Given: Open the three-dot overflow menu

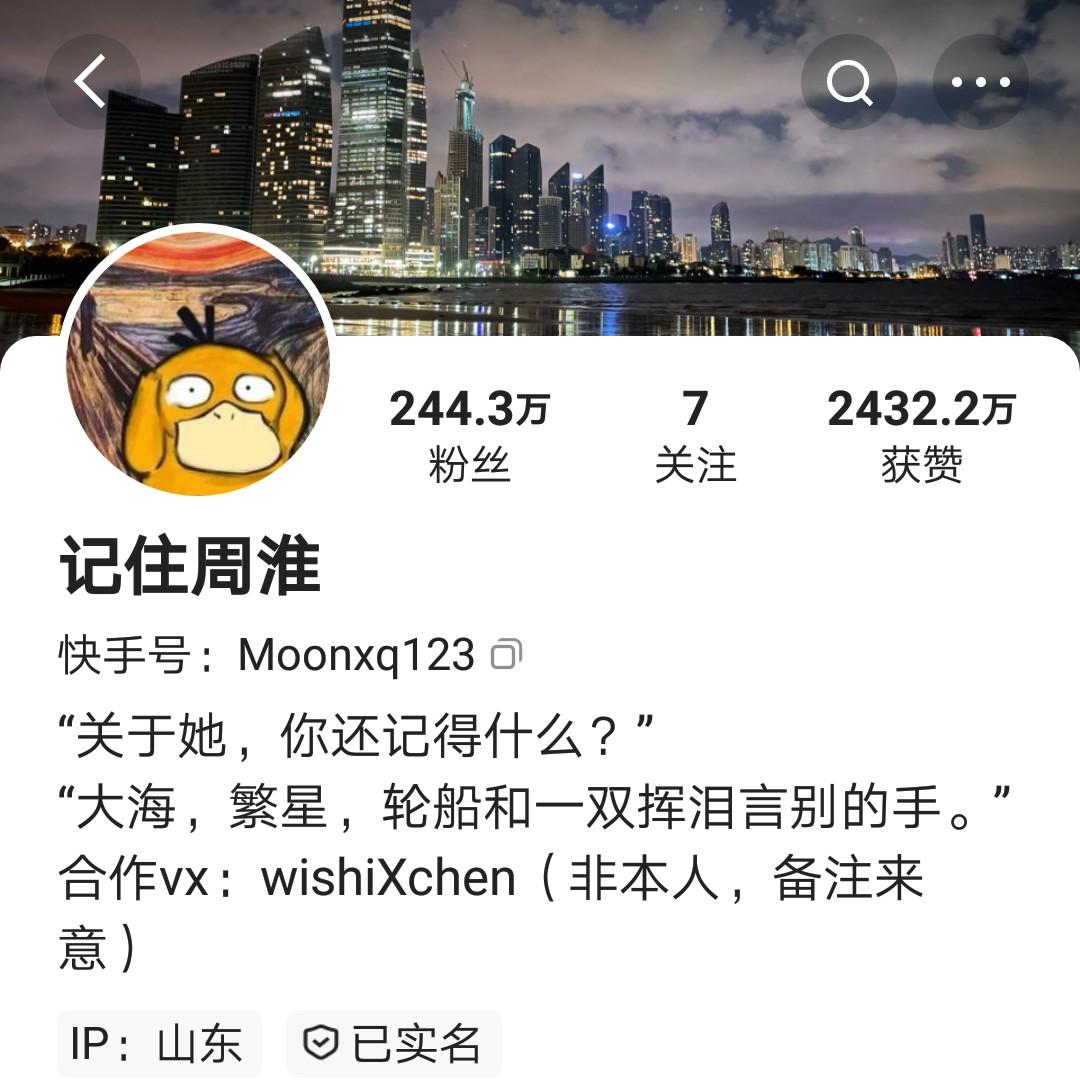Looking at the screenshot, I should click(980, 82).
